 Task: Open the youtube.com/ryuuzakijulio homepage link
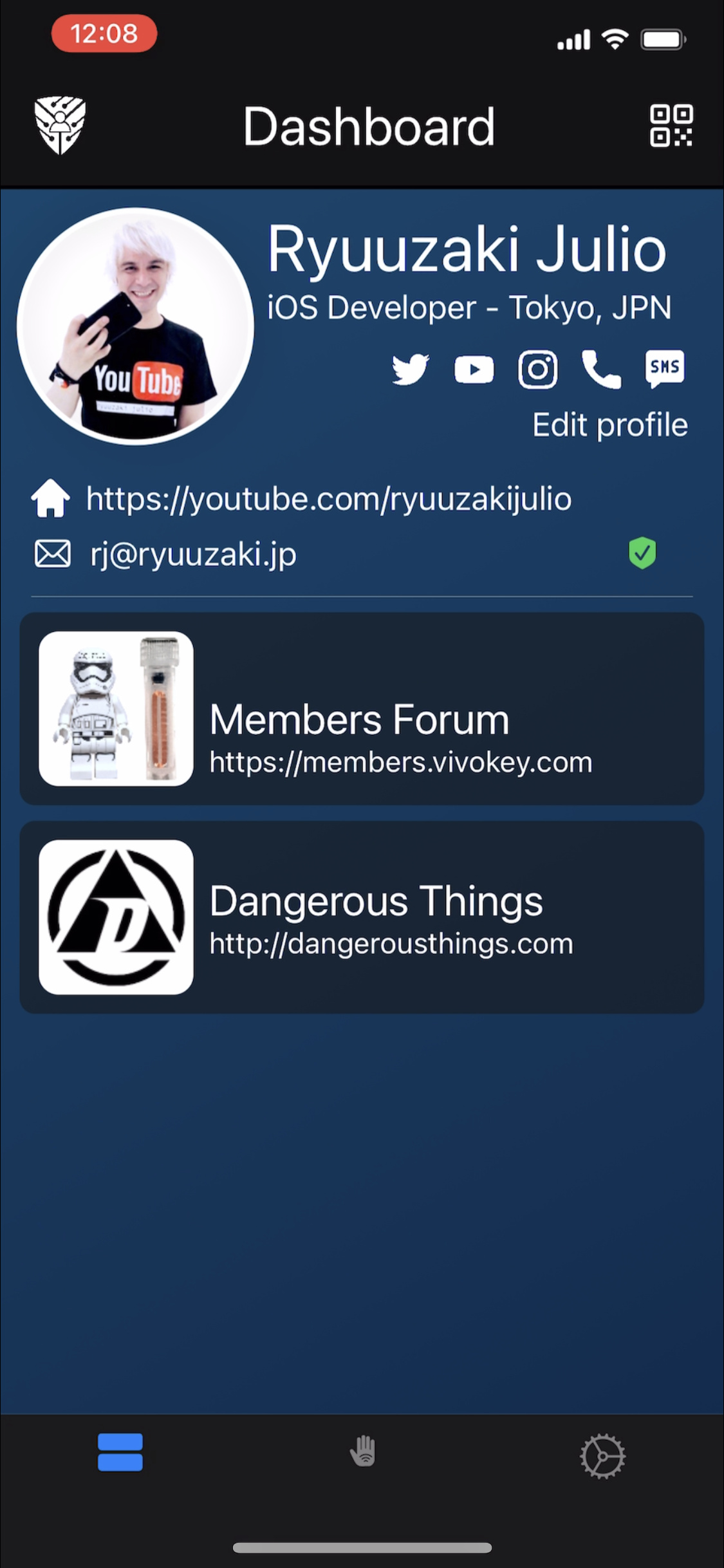(329, 499)
